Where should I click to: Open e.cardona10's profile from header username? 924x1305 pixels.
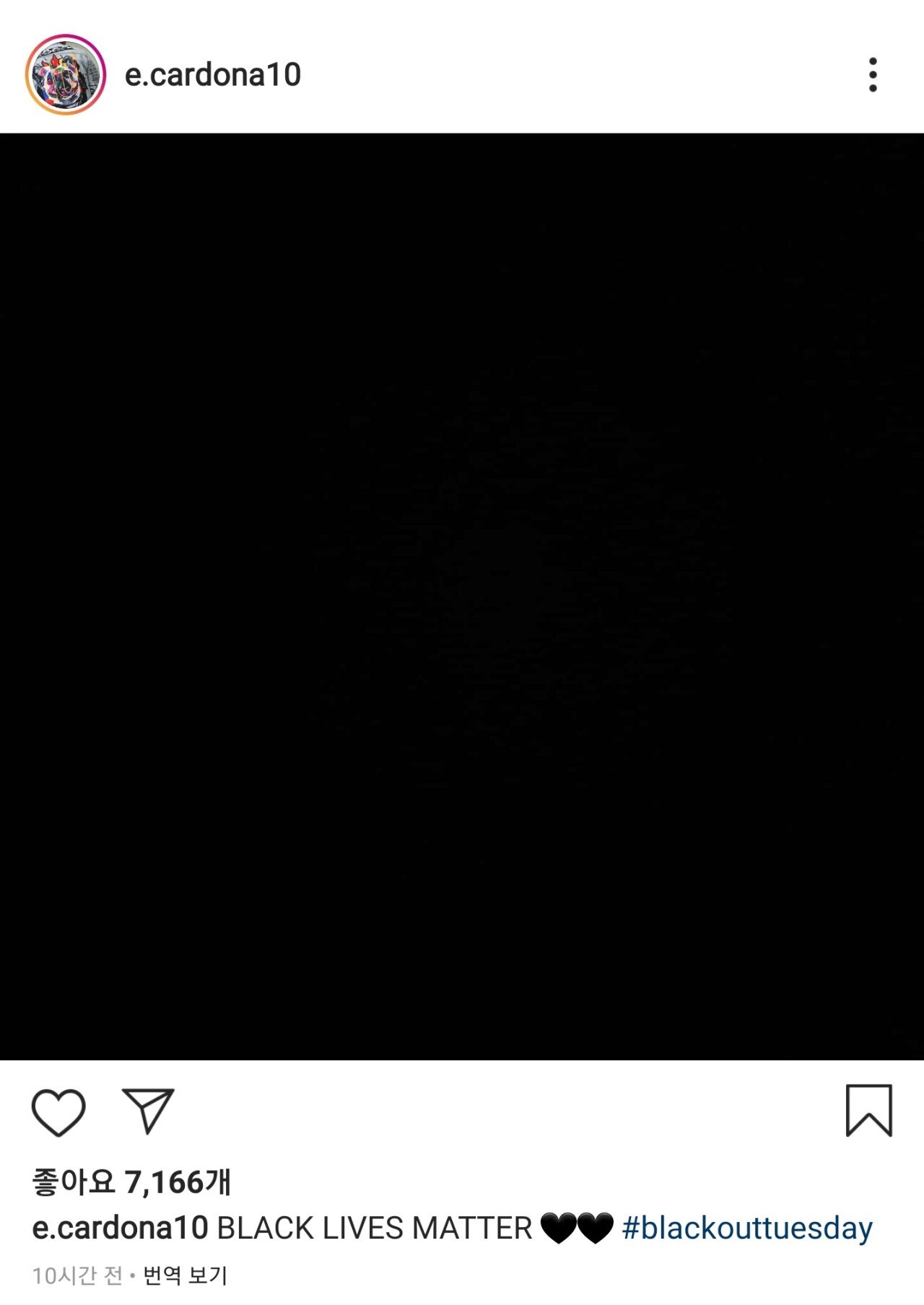click(212, 75)
